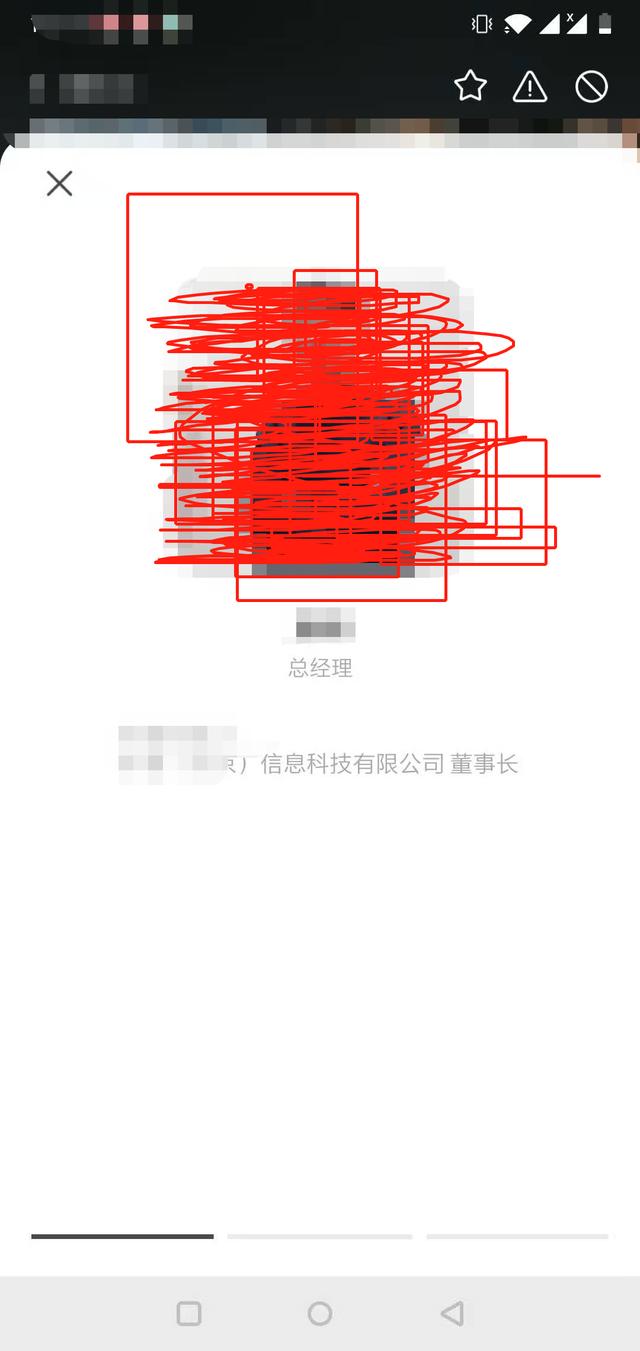This screenshot has width=640, height=1351.
Task: Go to the home screen
Action: (x=320, y=1313)
